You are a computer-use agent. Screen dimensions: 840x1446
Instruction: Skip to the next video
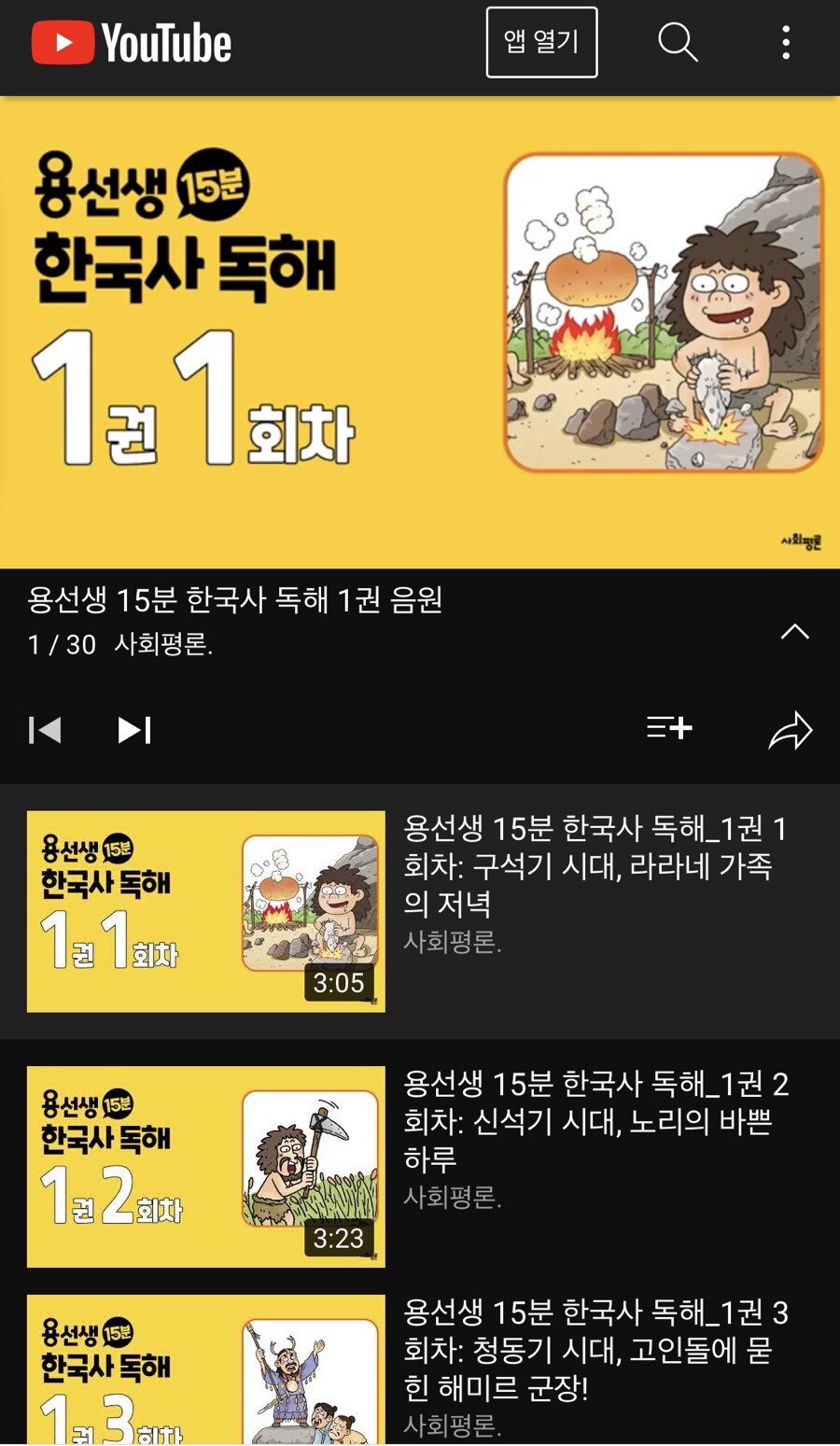(x=134, y=730)
